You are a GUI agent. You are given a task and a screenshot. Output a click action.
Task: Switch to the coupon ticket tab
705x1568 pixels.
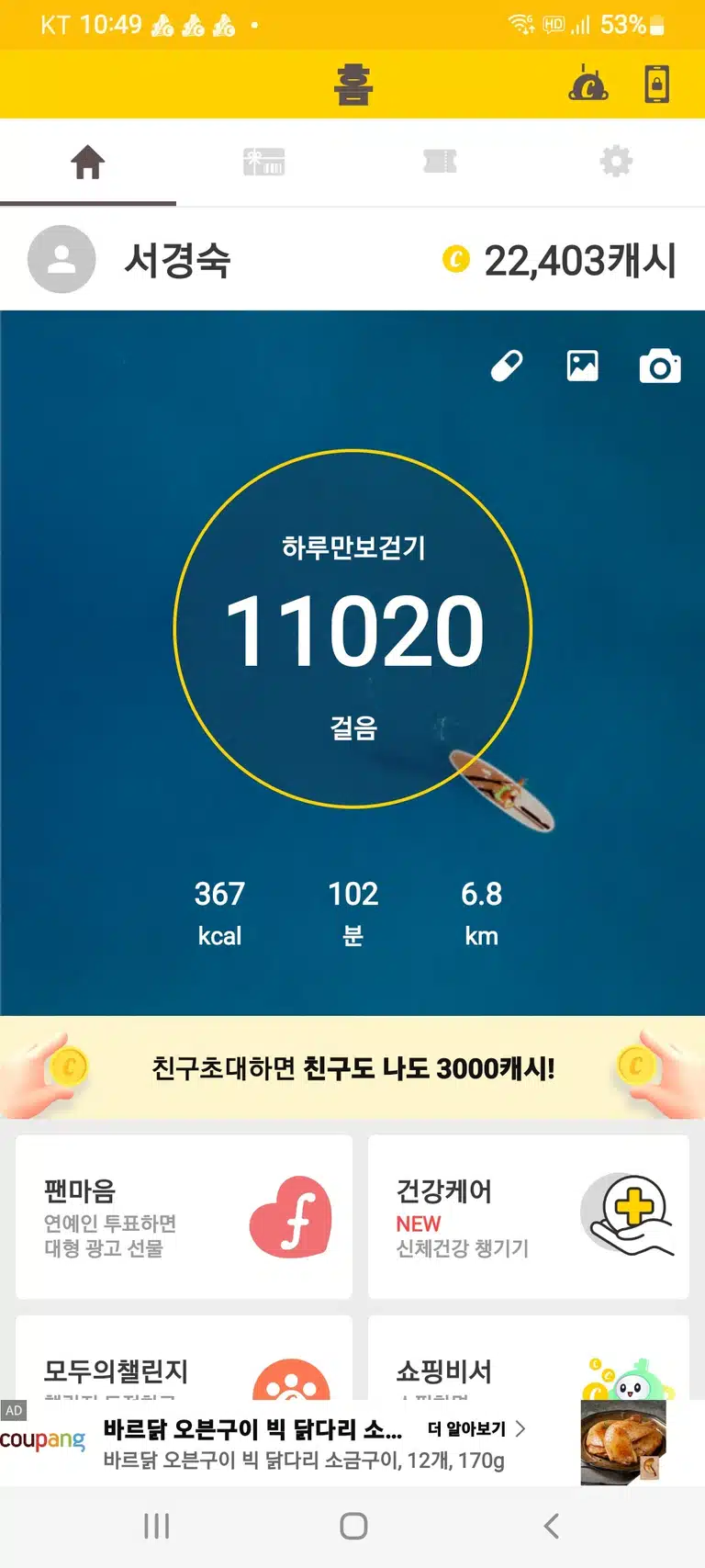click(x=440, y=163)
